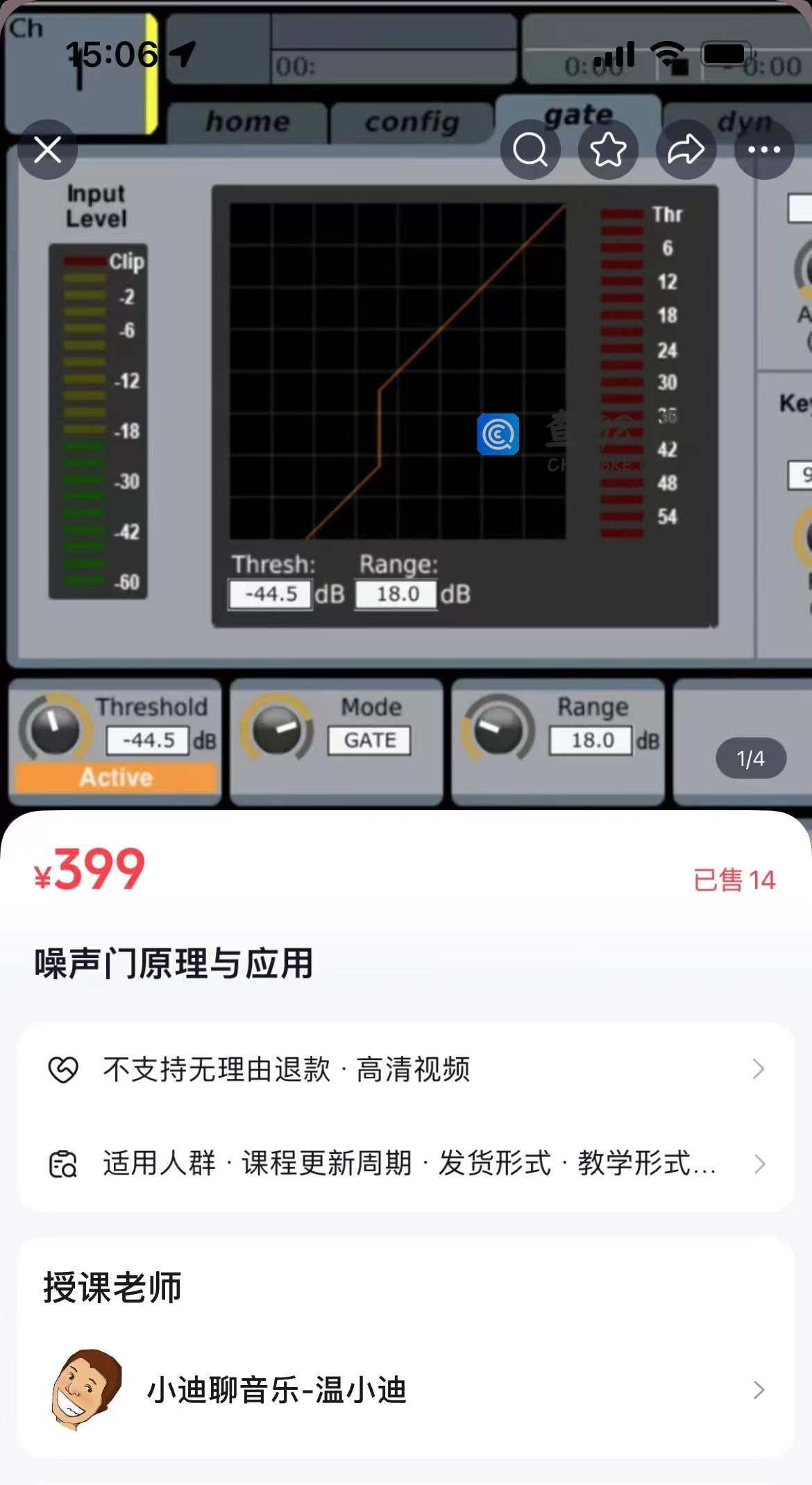Open refund policy and HD video details
This screenshot has width=812, height=1485.
tap(406, 1069)
